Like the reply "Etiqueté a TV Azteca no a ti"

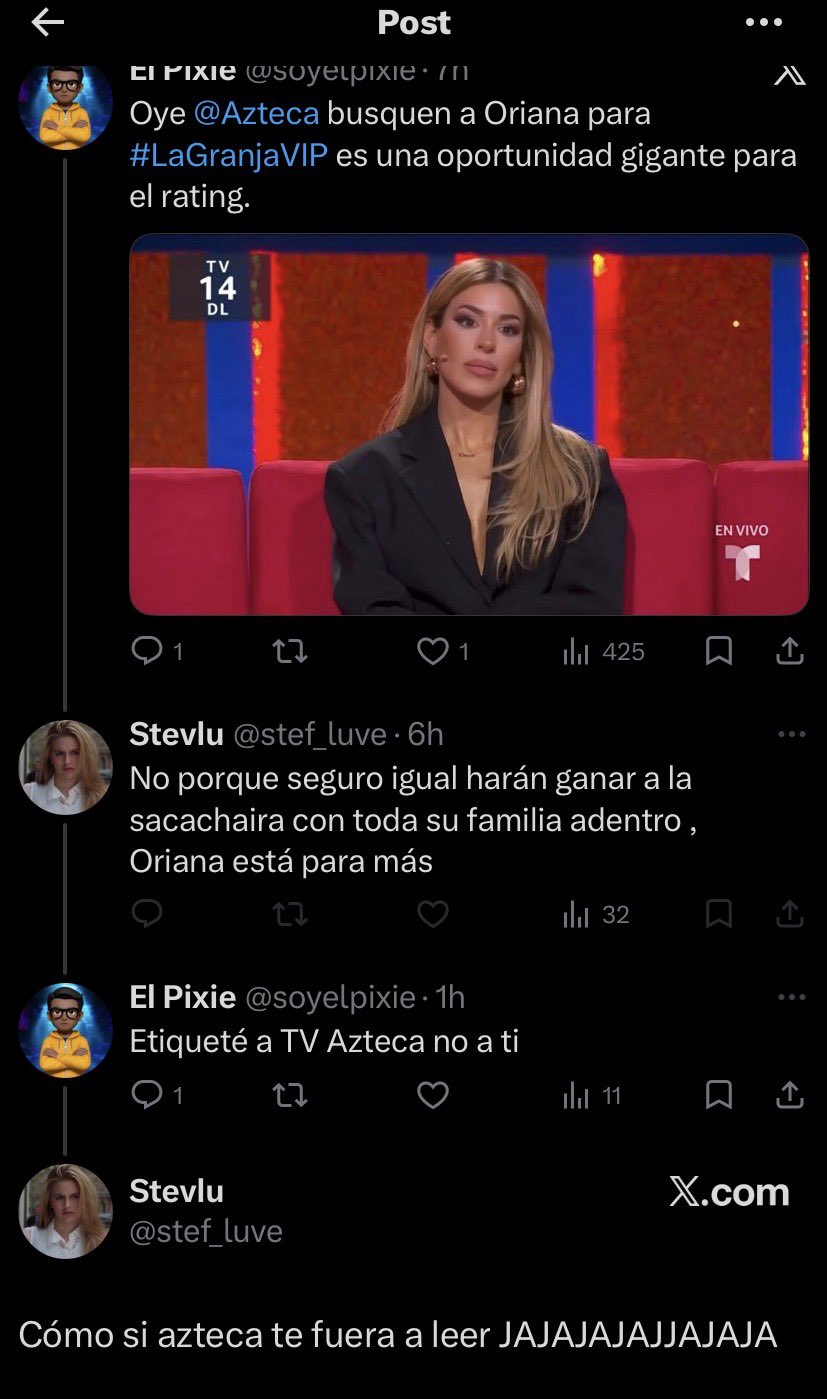432,1096
